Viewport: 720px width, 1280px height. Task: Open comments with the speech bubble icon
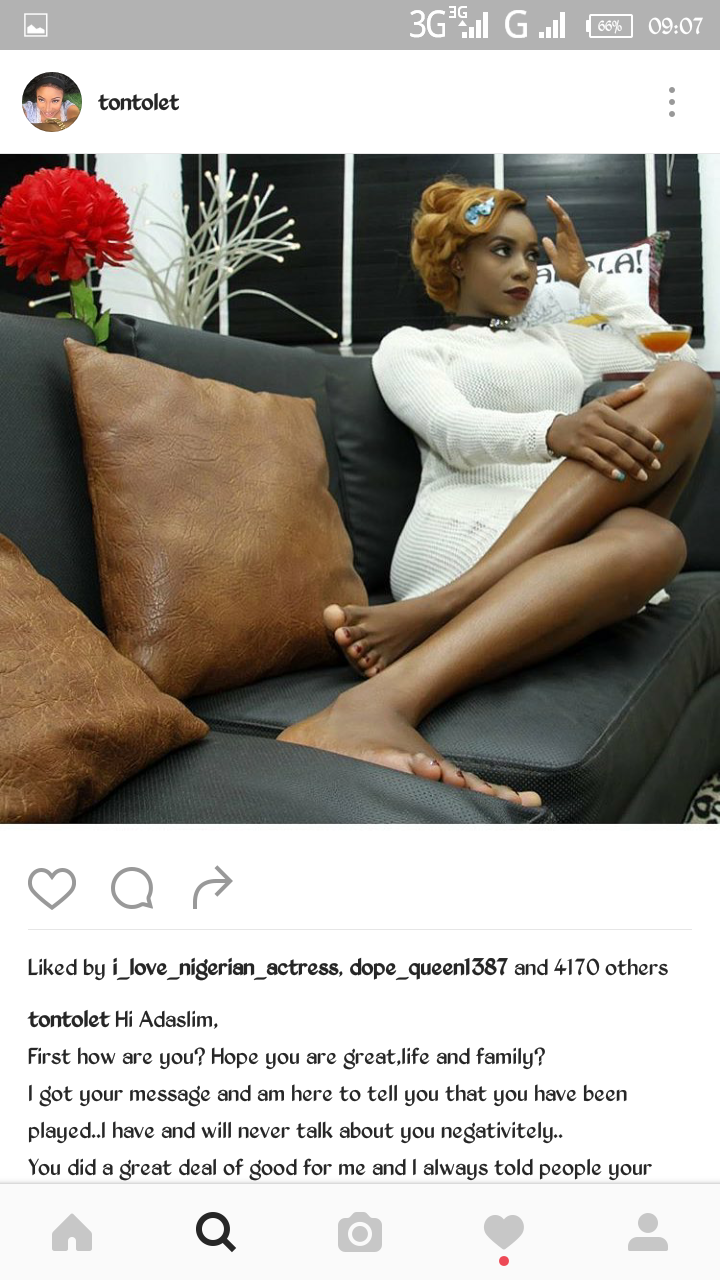132,888
